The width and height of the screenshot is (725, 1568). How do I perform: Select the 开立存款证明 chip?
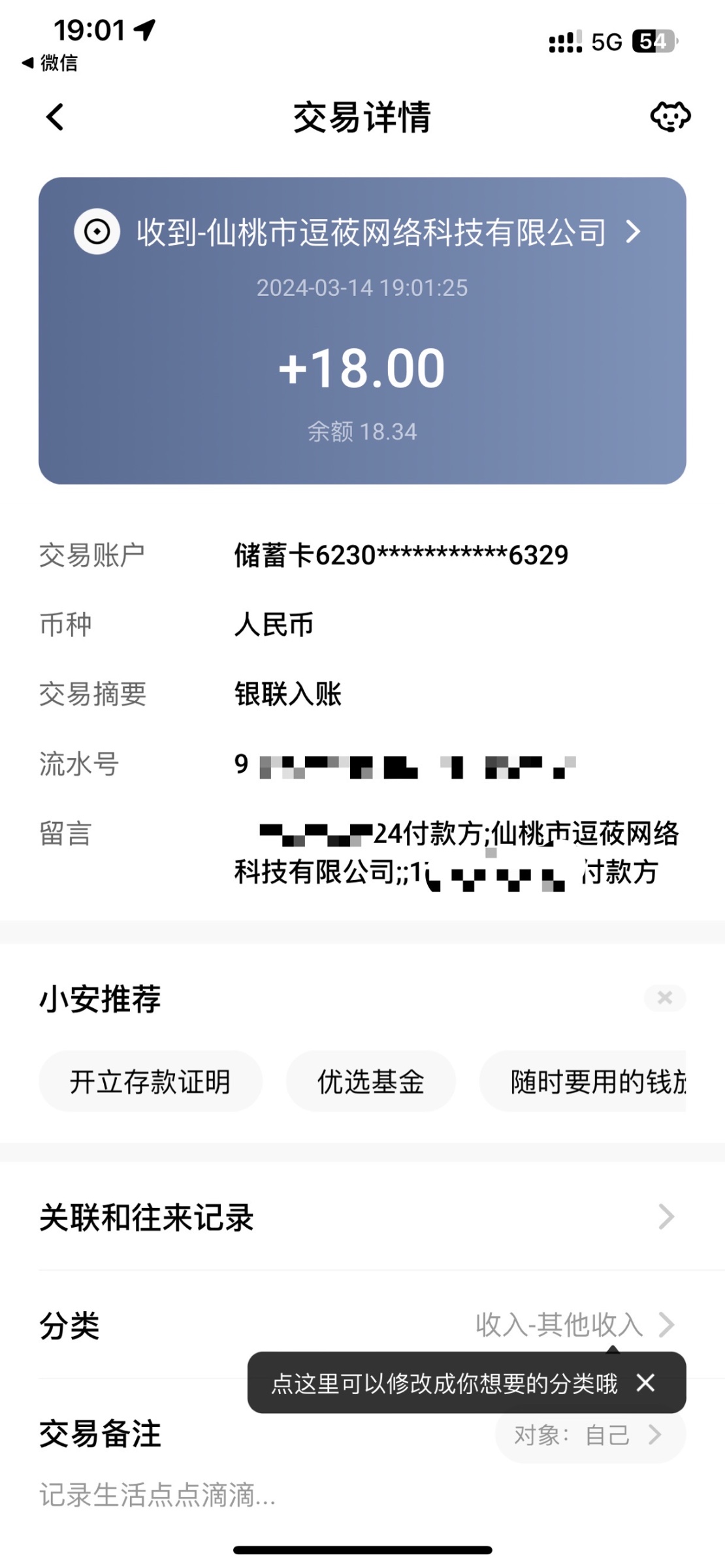point(150,1081)
